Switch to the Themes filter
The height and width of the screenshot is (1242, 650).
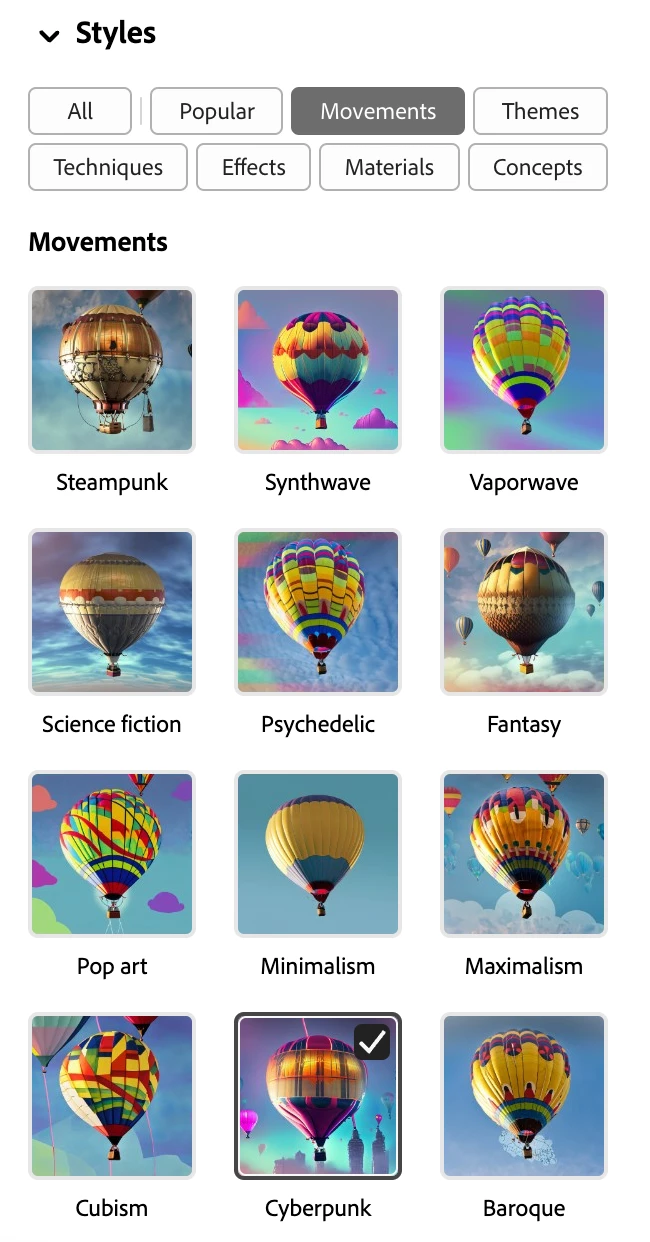540,111
